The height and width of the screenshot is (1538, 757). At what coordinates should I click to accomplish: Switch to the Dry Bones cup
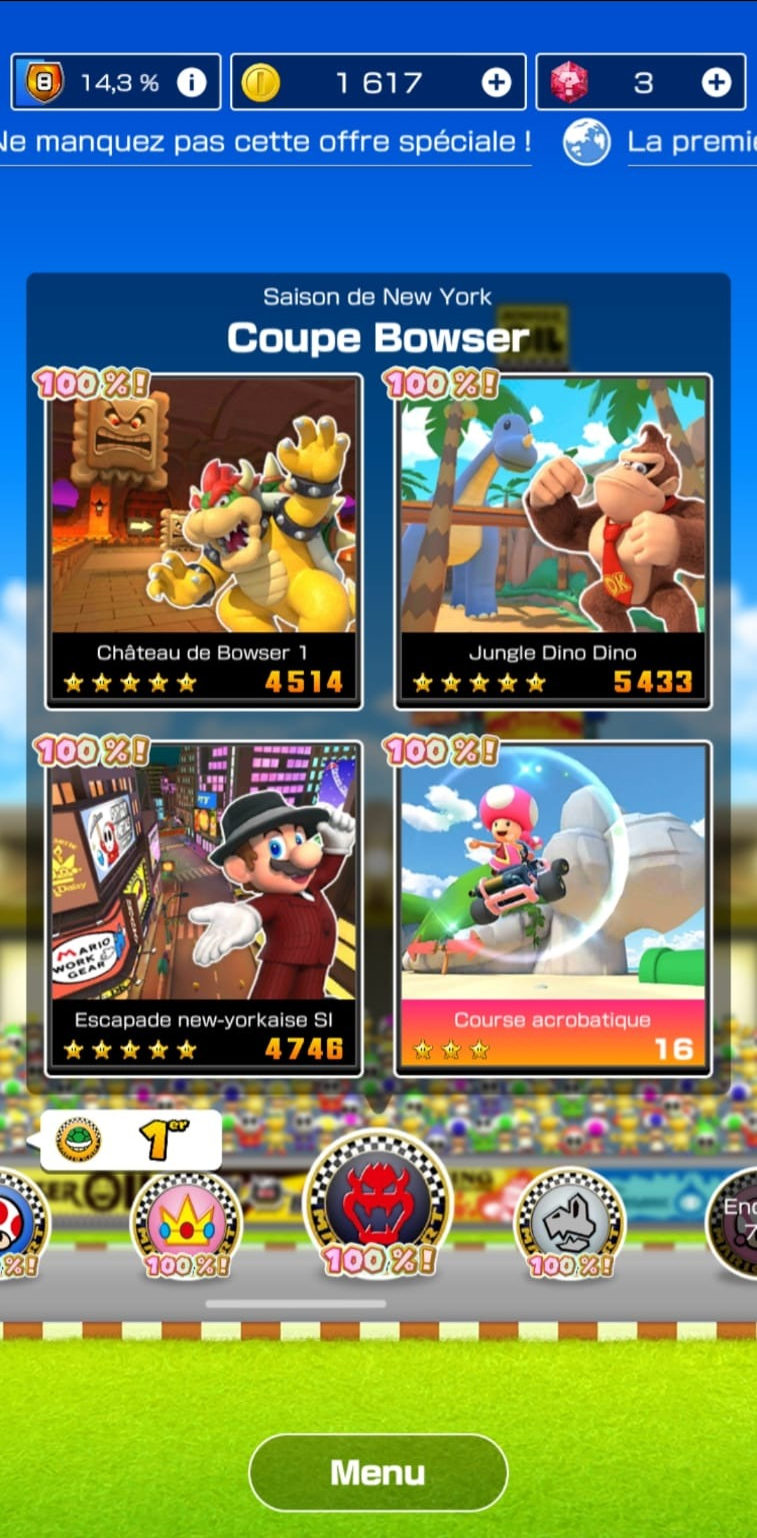(570, 1222)
